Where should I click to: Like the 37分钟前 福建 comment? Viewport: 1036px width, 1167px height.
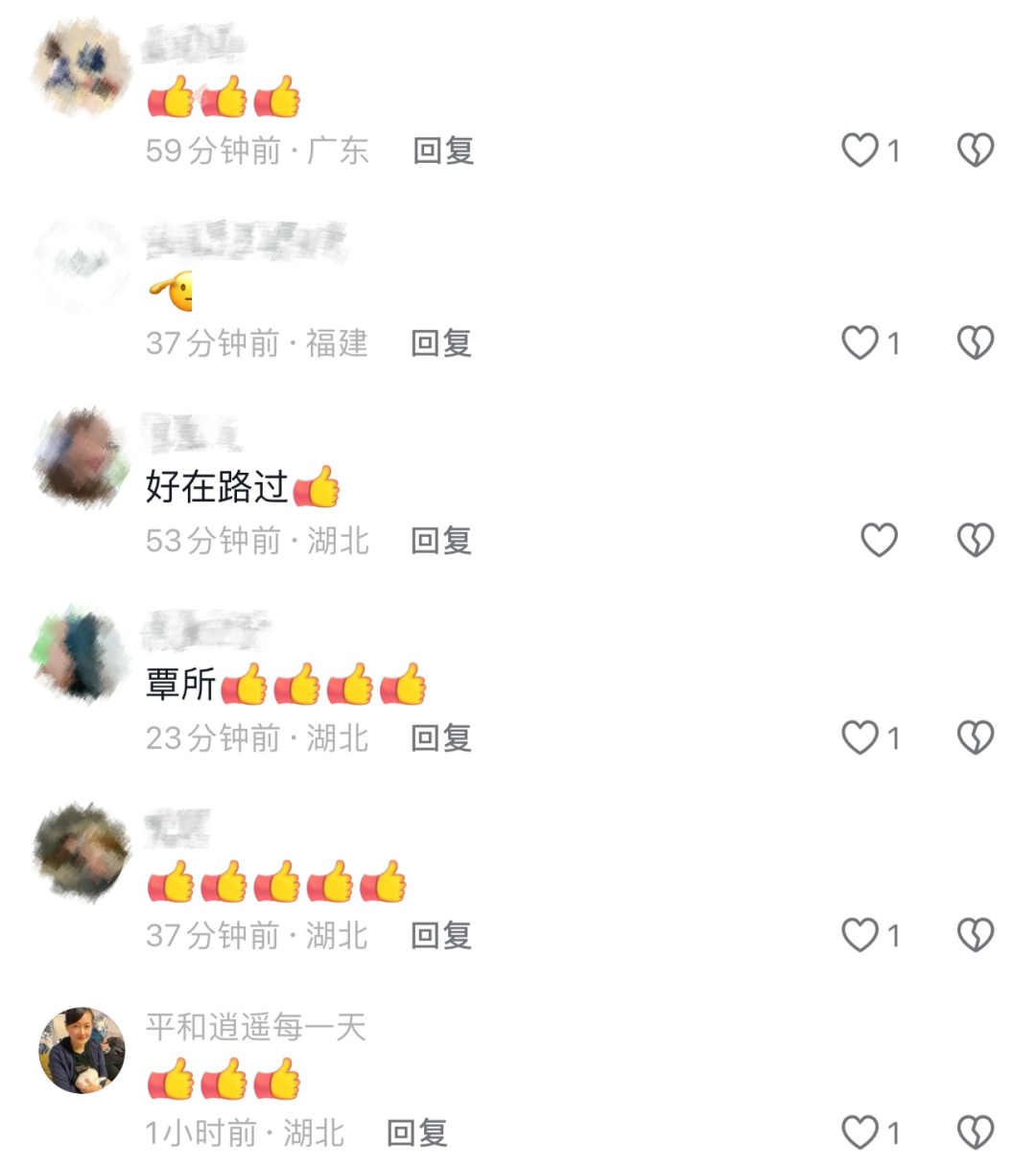[x=860, y=343]
